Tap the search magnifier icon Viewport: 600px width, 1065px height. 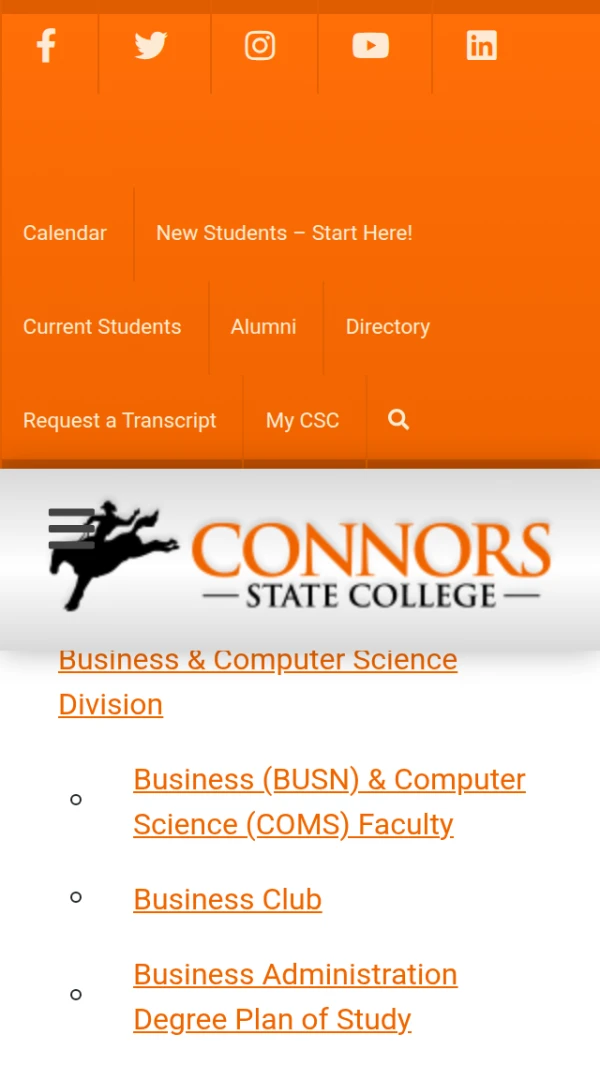point(398,420)
